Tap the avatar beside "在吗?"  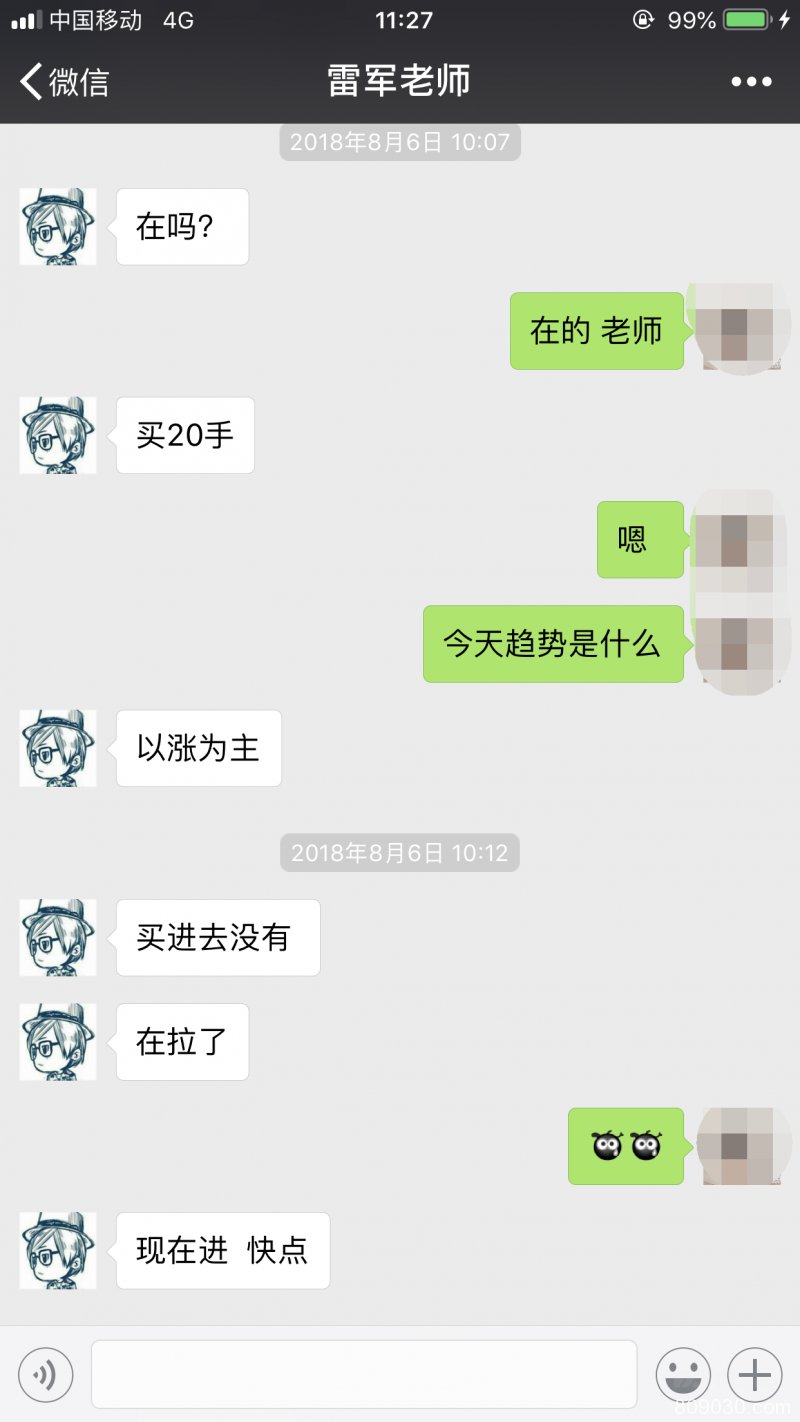(58, 227)
